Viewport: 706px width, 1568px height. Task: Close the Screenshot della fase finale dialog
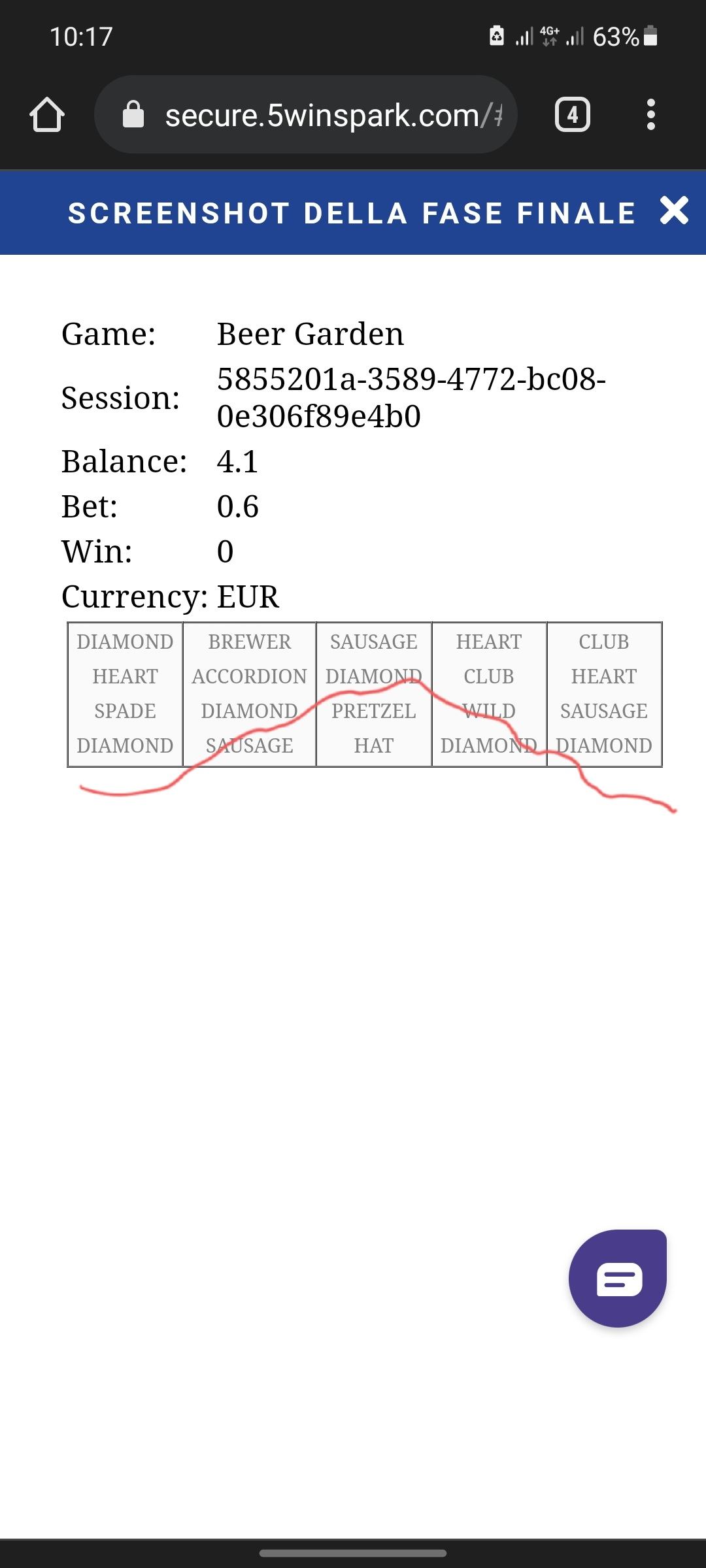(674, 211)
